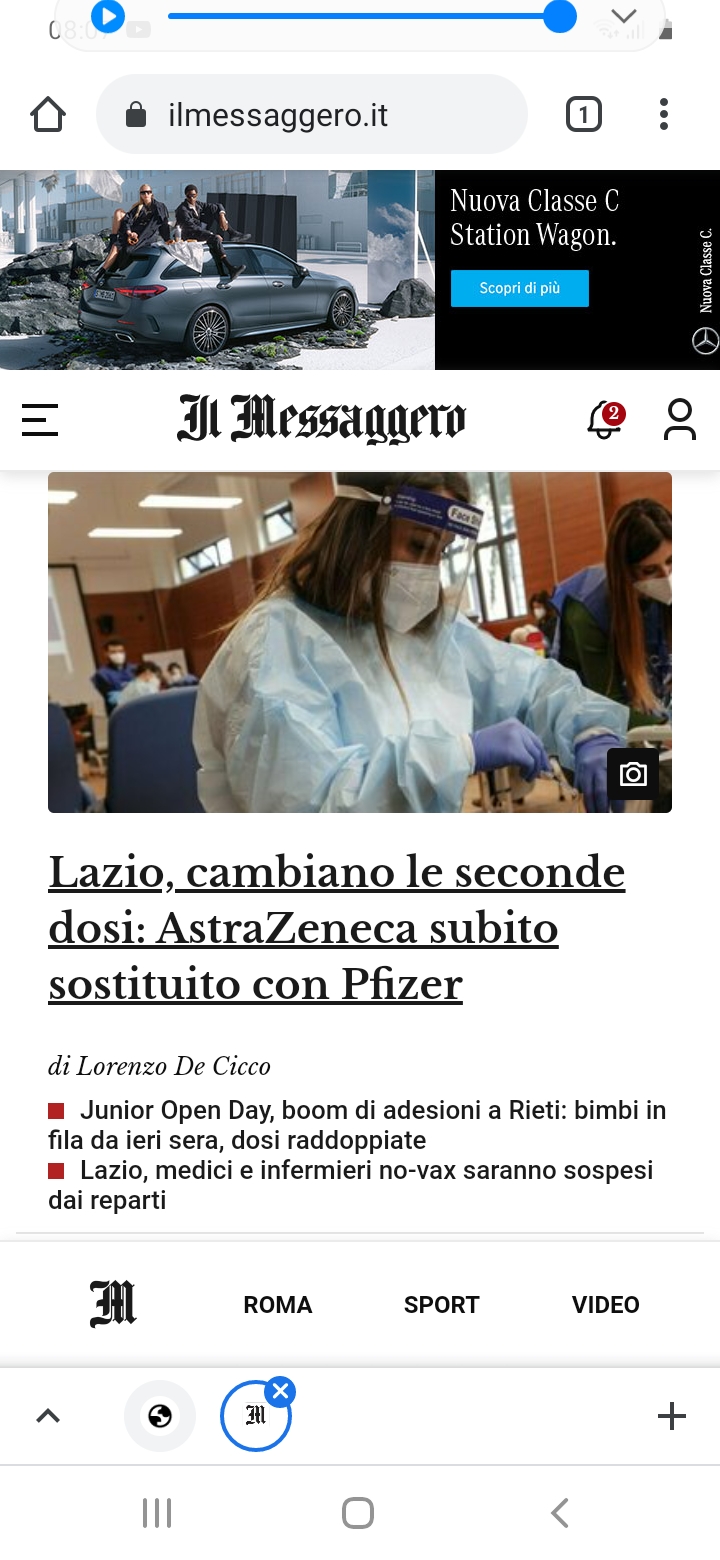Tap the ilmessaggero.it address bar

[x=312, y=115]
